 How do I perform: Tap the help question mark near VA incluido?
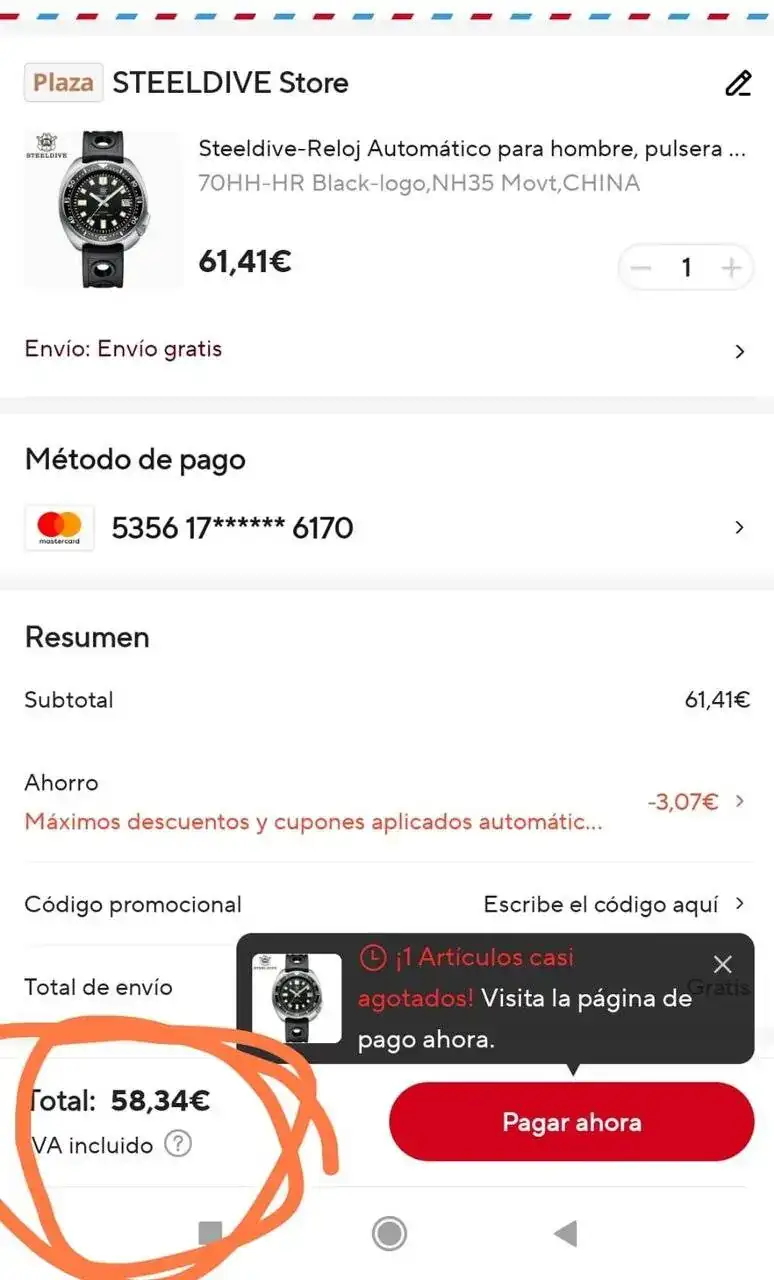tap(178, 1144)
